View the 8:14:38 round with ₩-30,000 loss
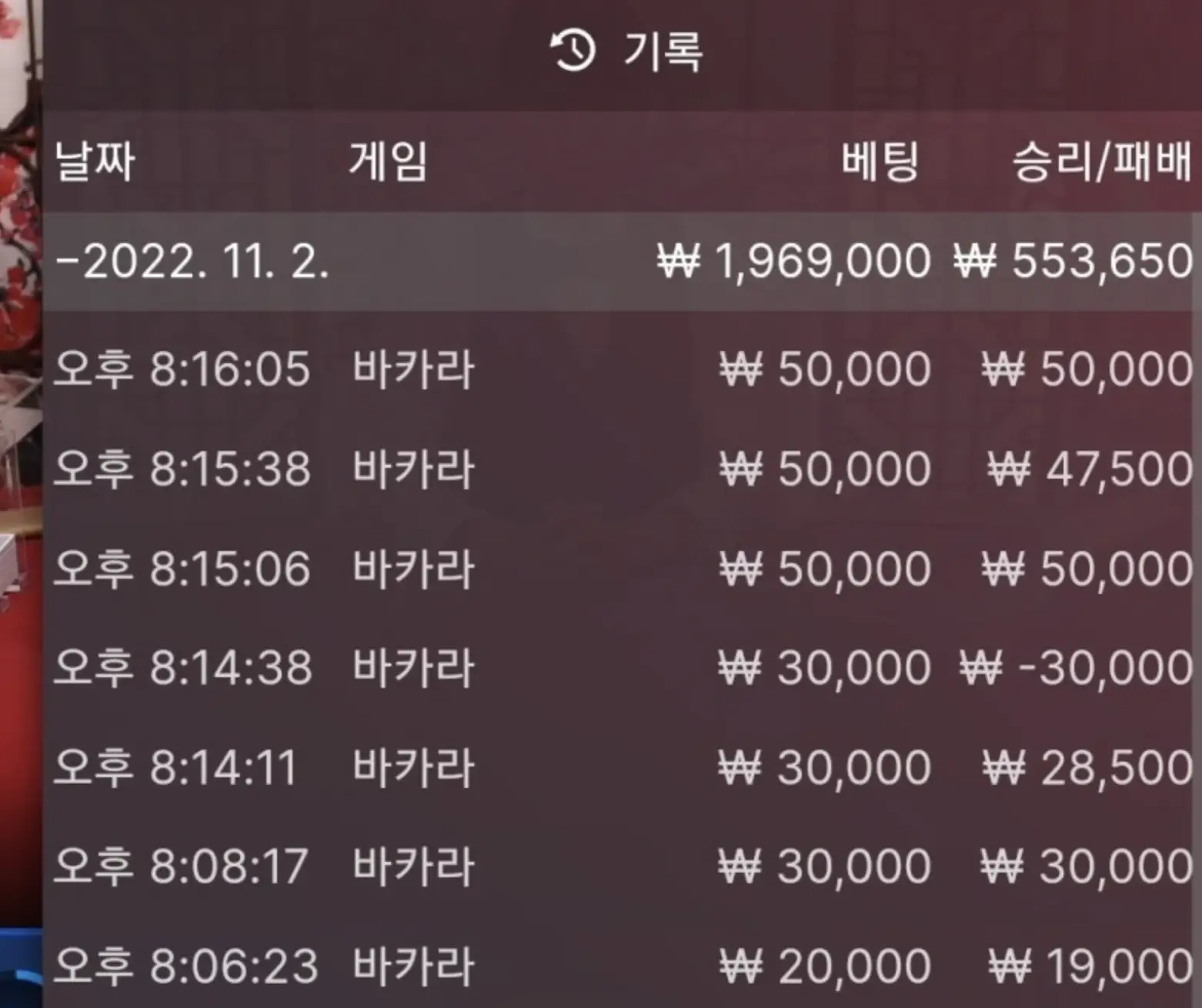This screenshot has width=1202, height=1008. [616, 667]
